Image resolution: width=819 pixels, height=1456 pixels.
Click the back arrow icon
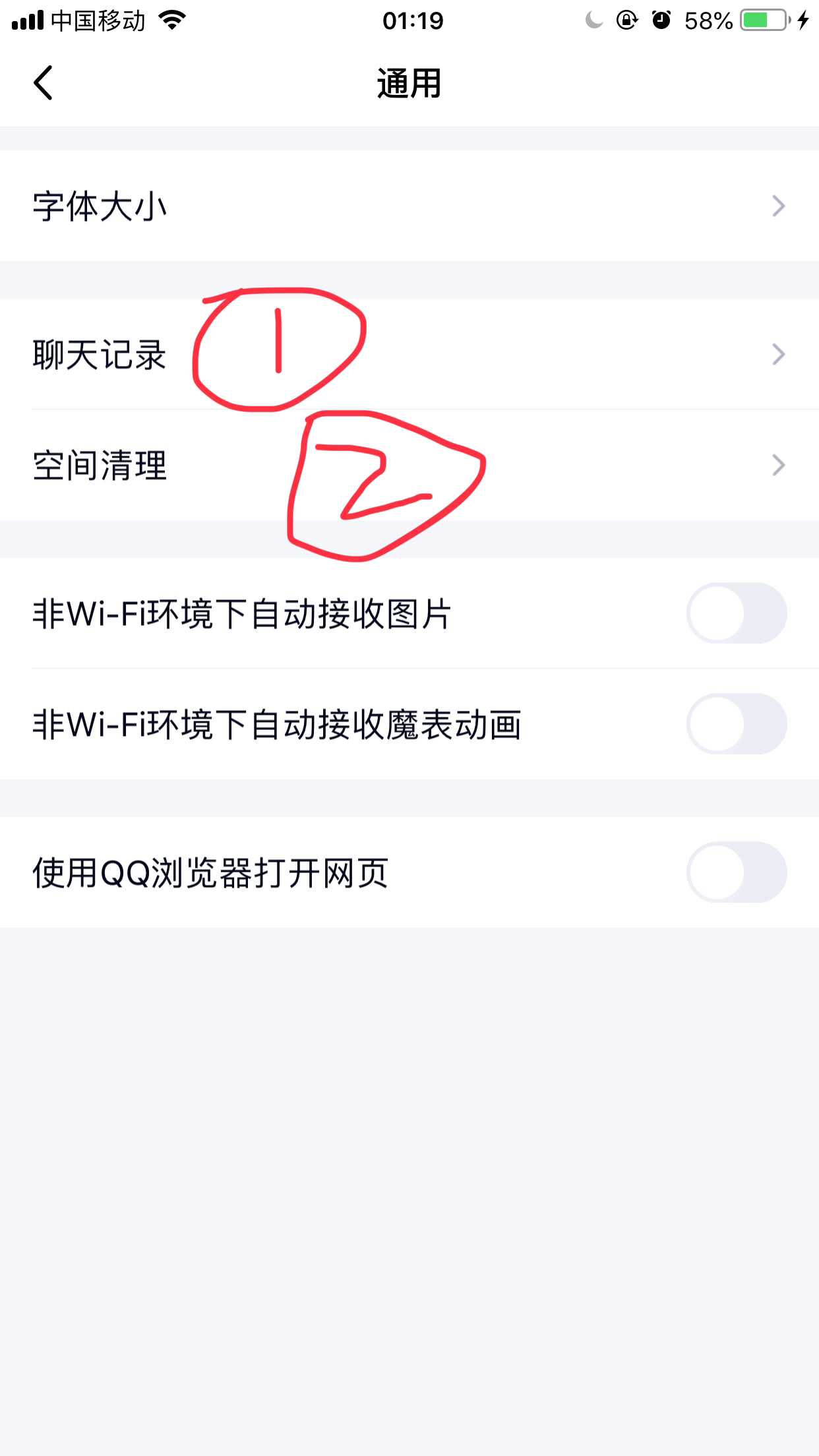(44, 84)
